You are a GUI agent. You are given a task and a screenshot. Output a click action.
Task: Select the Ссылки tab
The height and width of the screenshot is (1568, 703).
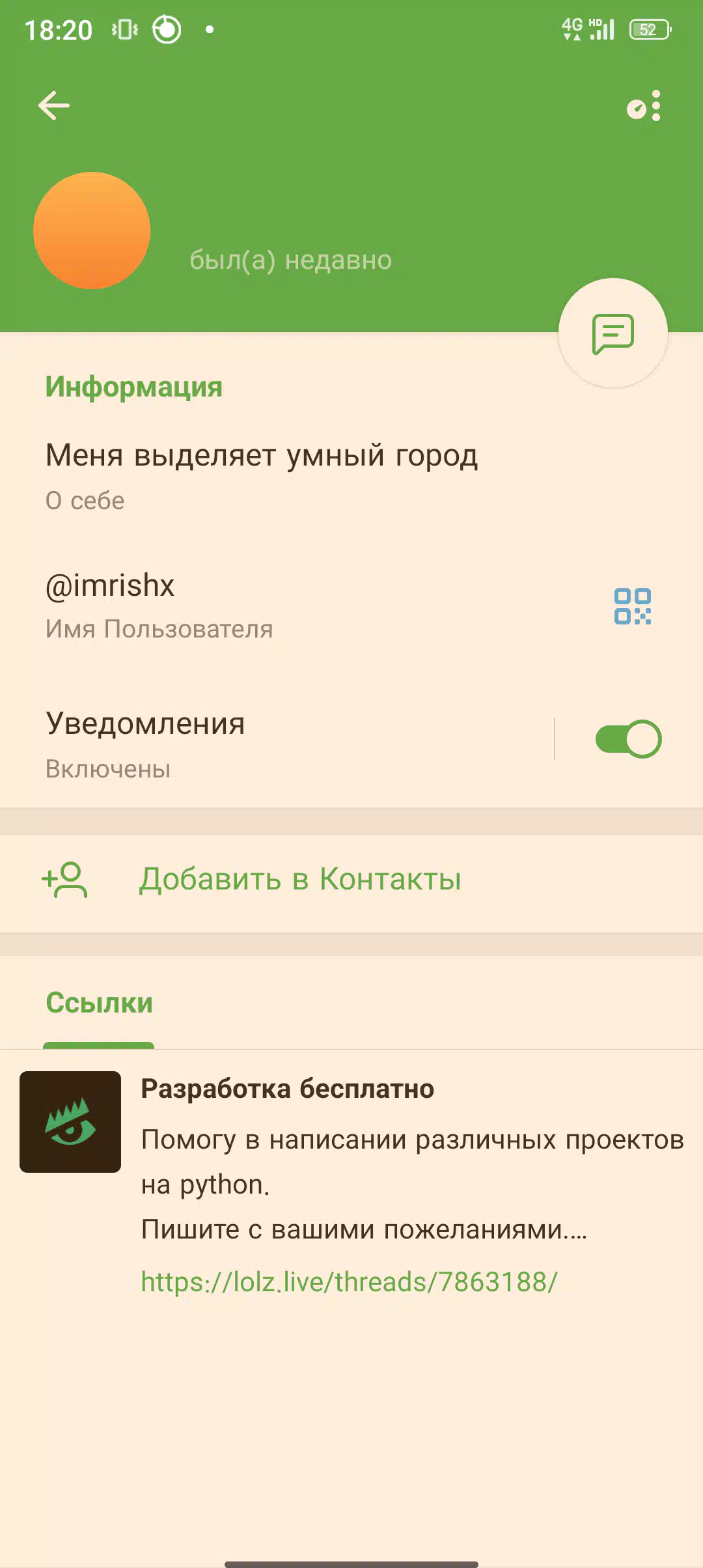point(99,1003)
